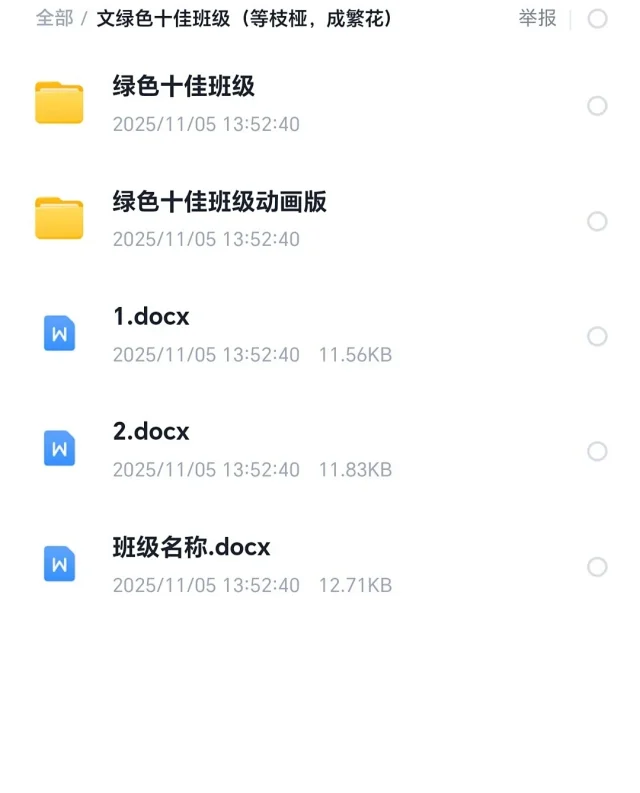
Task: Select 班级名称.docx via its circle
Action: pos(597,567)
